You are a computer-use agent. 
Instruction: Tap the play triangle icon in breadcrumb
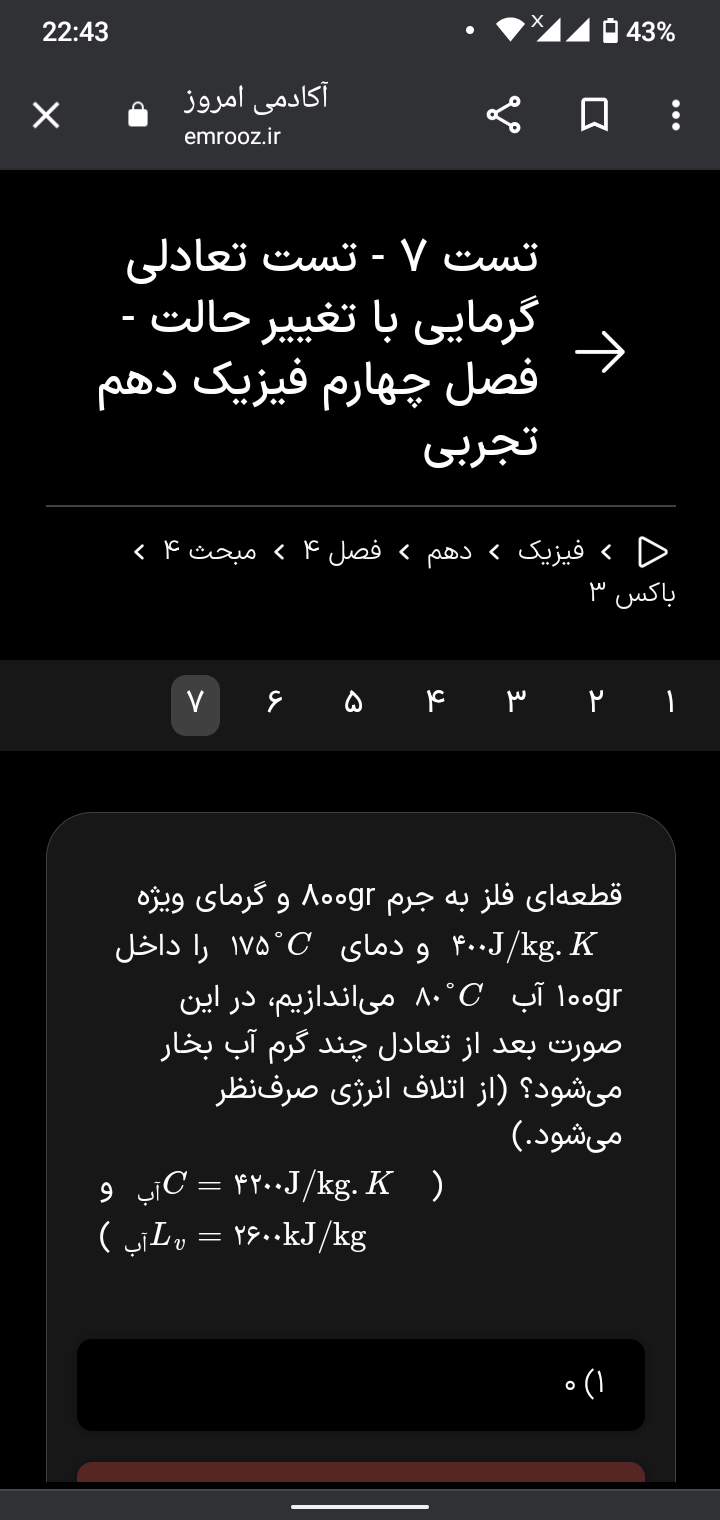652,551
